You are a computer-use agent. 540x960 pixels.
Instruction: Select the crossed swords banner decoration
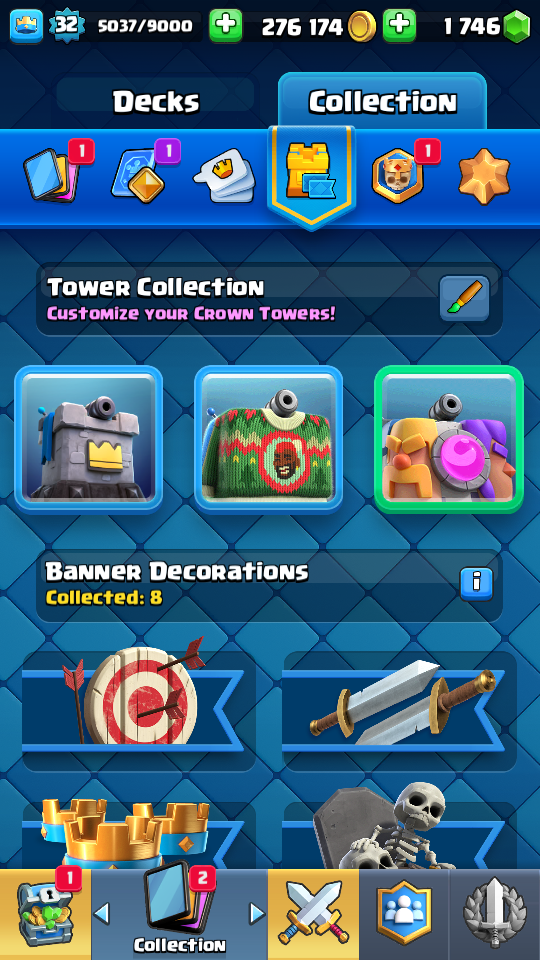coord(400,703)
